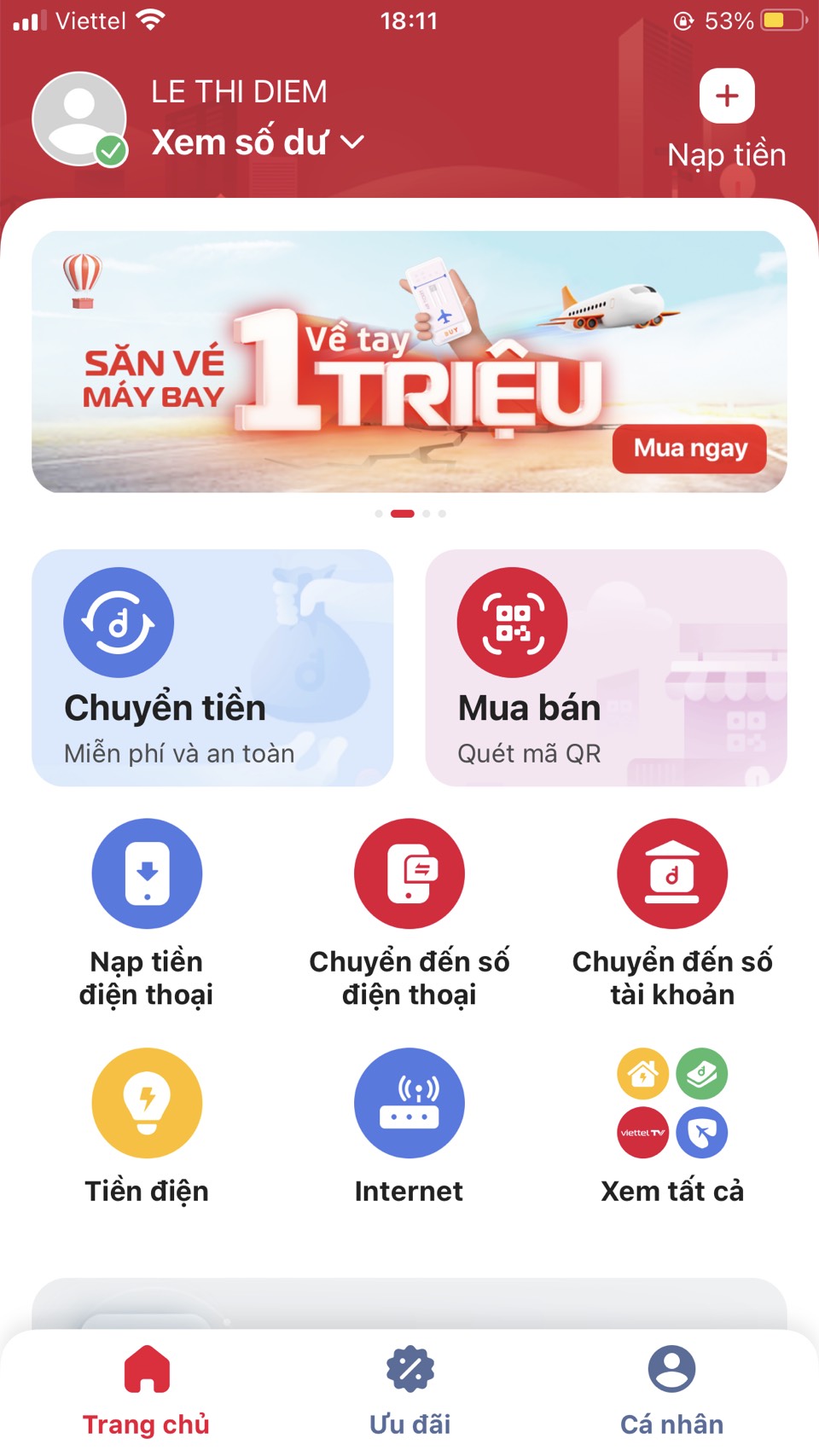This screenshot has height=1456, width=819.
Task: Switch to the Cá nhân tab
Action: pos(672,1390)
